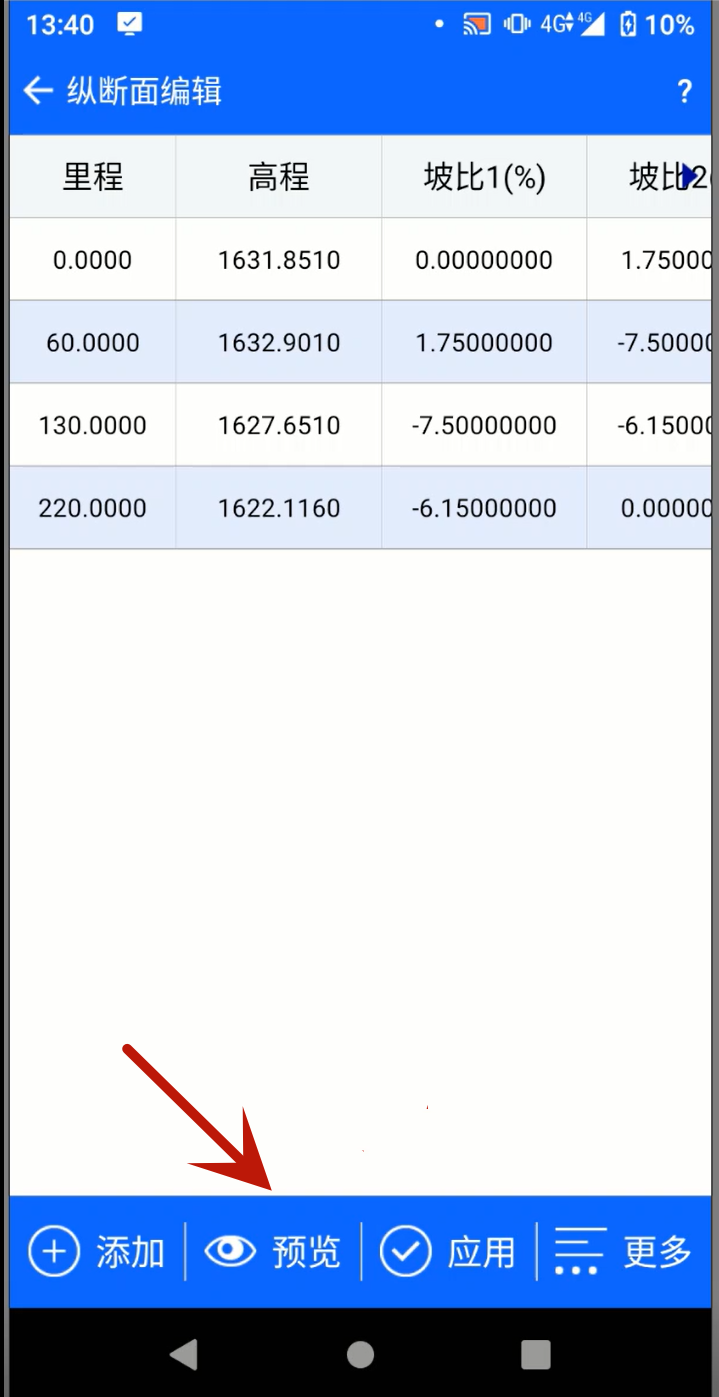Tap the system home button

point(360,1354)
